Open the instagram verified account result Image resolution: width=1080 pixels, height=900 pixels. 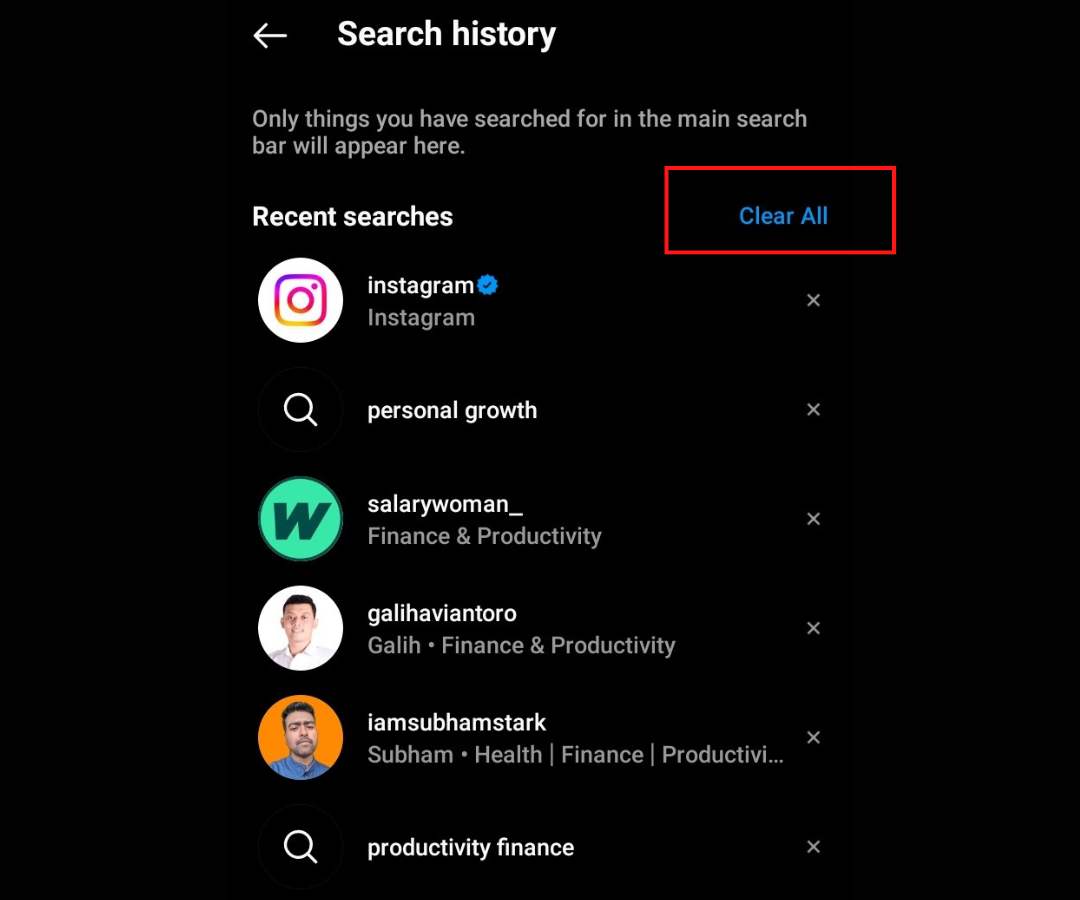coord(420,300)
